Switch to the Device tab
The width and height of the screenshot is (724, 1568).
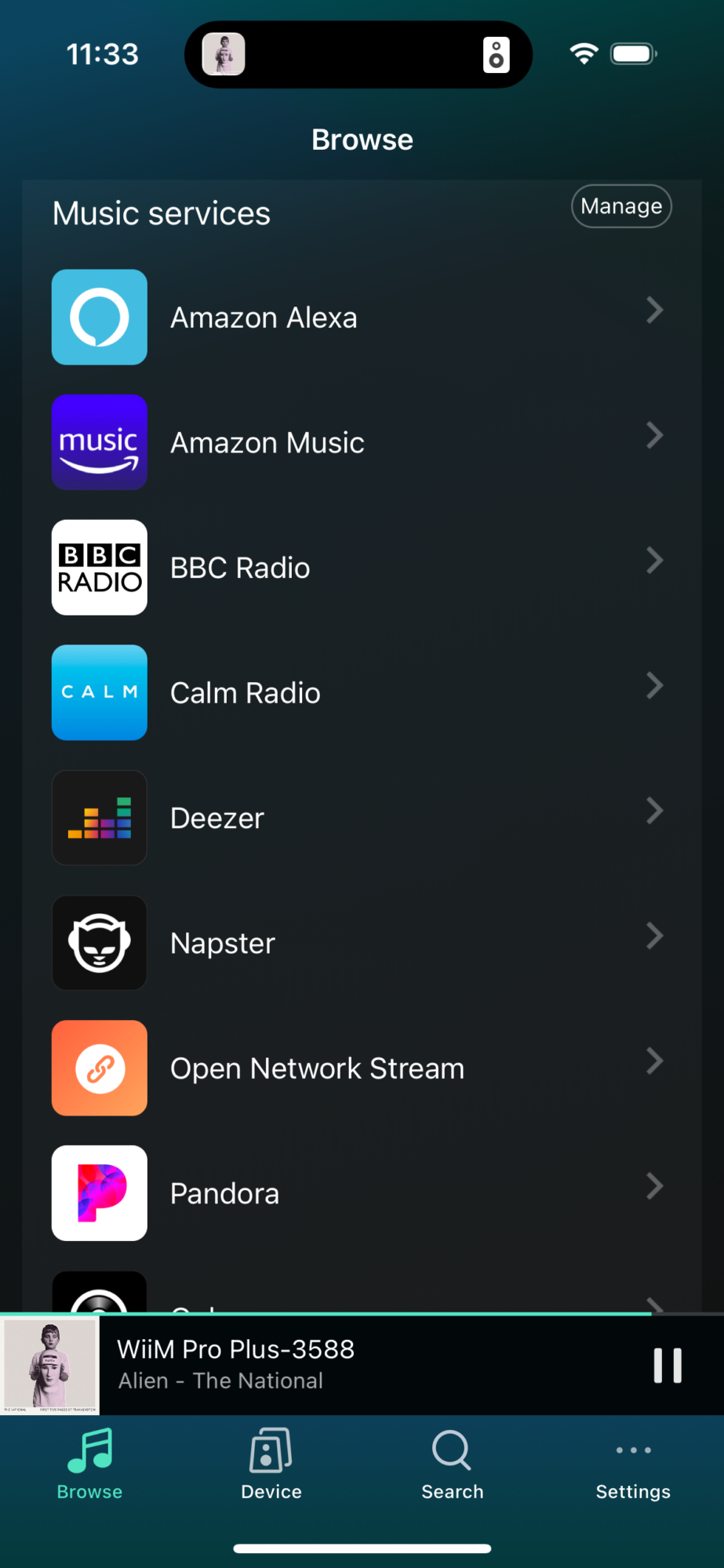click(x=271, y=1465)
